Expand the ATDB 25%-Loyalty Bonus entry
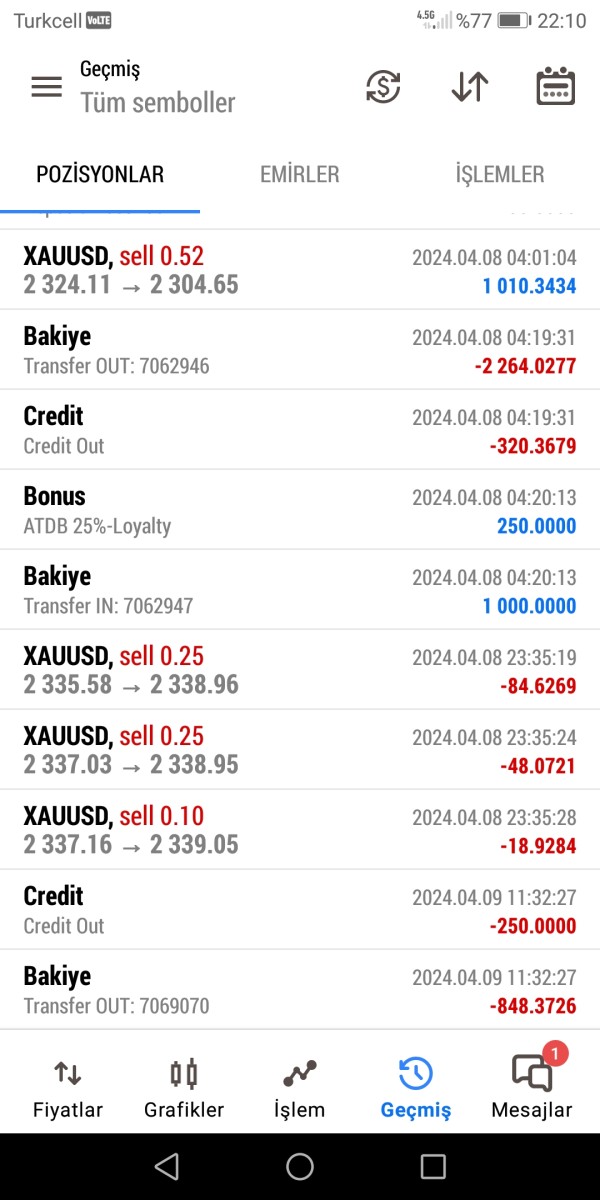Viewport: 600px width, 1200px height. [300, 510]
